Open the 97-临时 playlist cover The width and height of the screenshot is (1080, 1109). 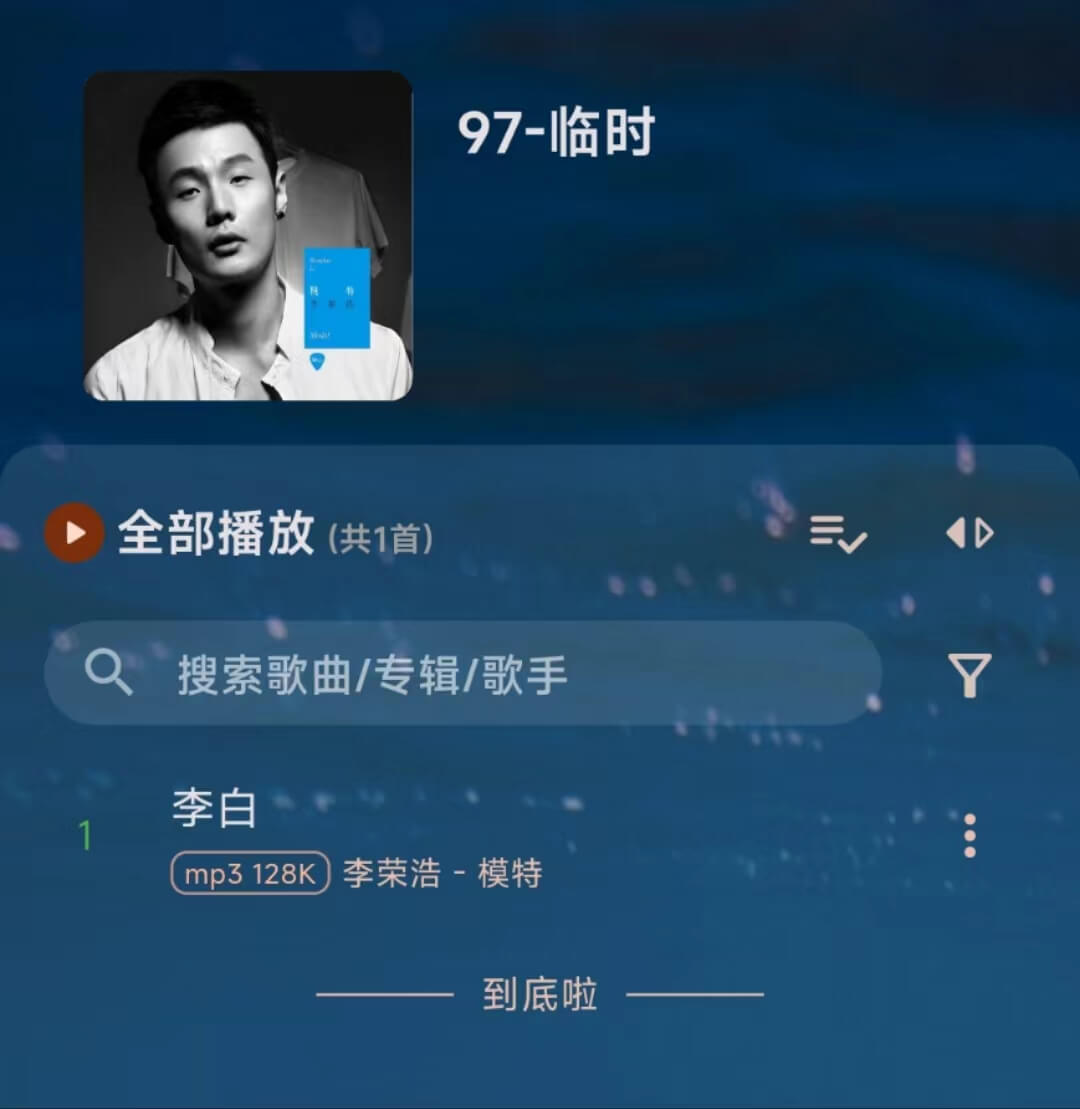click(x=248, y=236)
